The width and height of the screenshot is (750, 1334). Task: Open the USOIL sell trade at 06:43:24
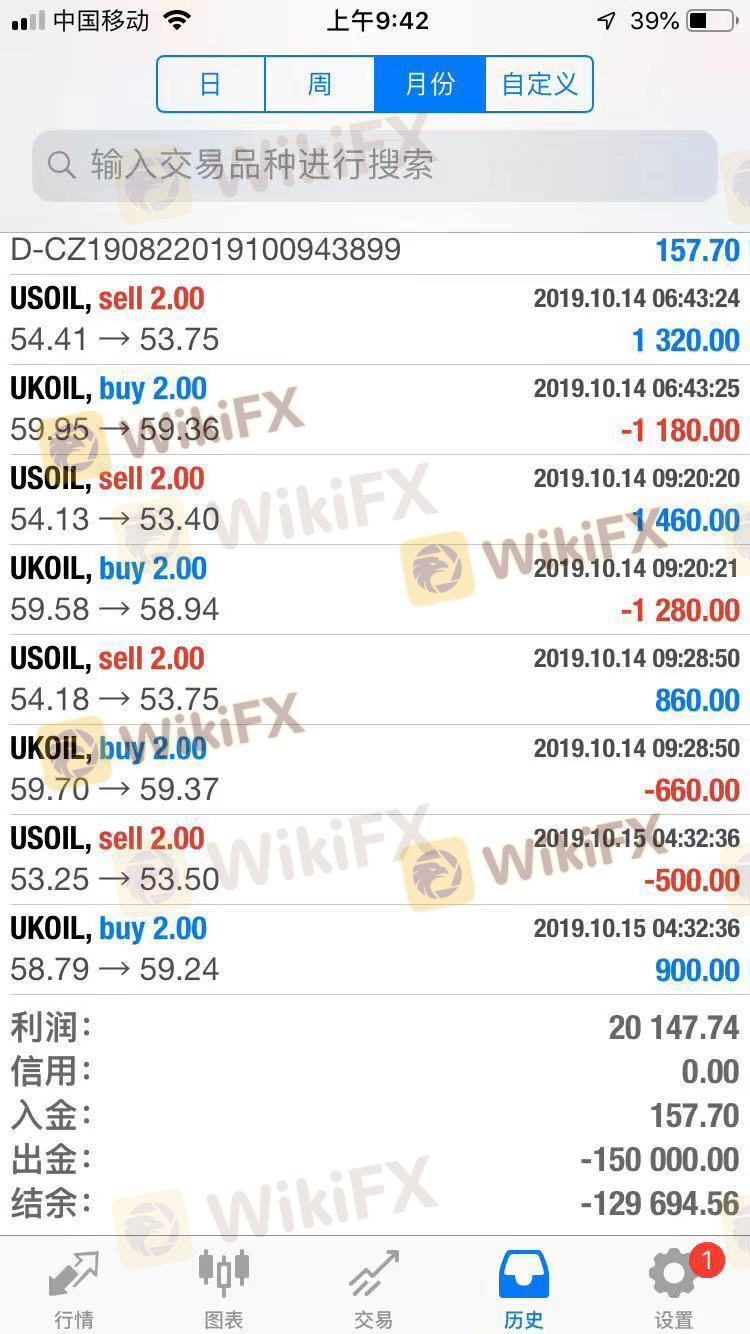tap(375, 319)
